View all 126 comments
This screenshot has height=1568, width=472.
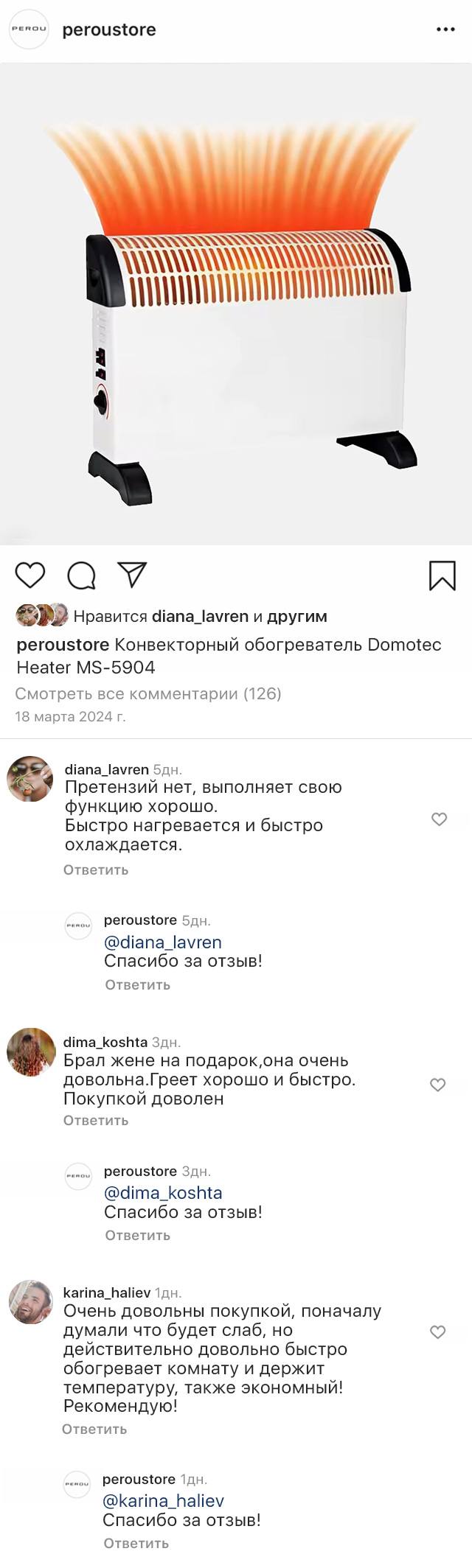[x=148, y=693]
